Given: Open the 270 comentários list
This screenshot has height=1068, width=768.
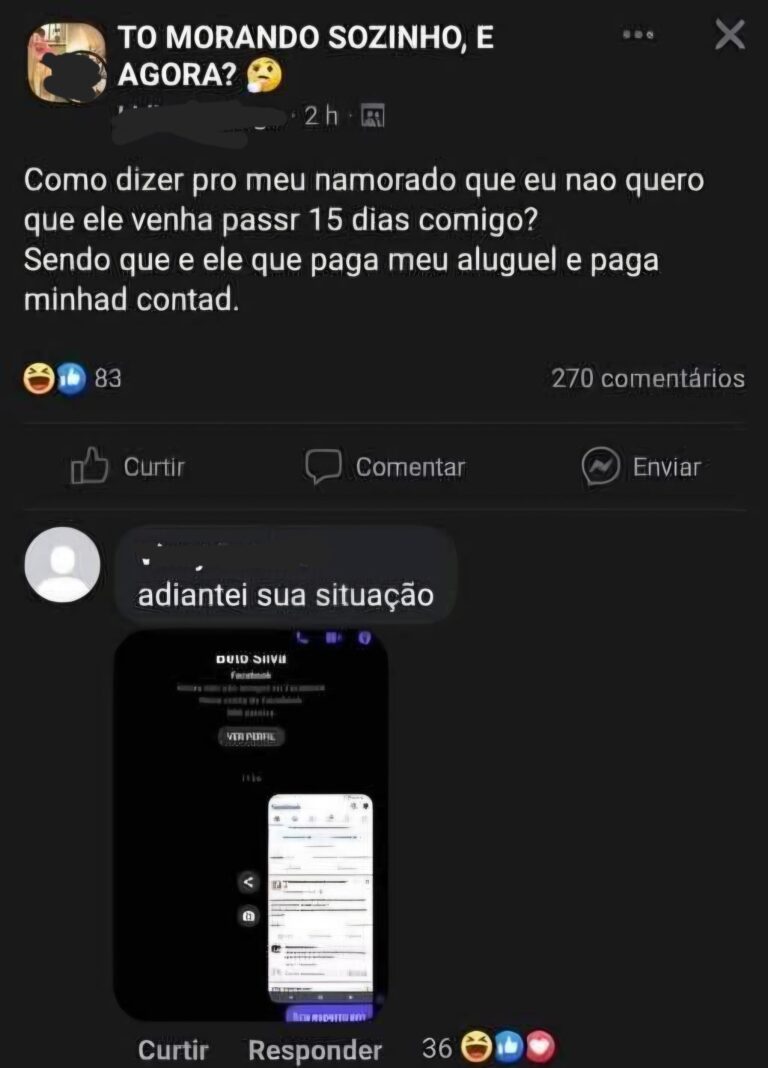Looking at the screenshot, I should (647, 379).
